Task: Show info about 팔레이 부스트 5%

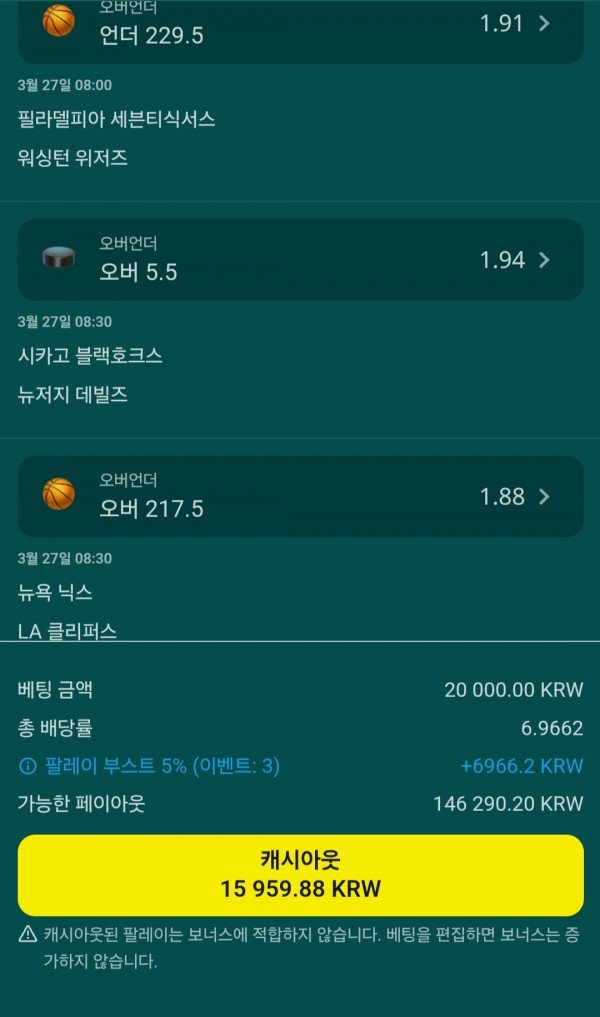Action: (27, 767)
